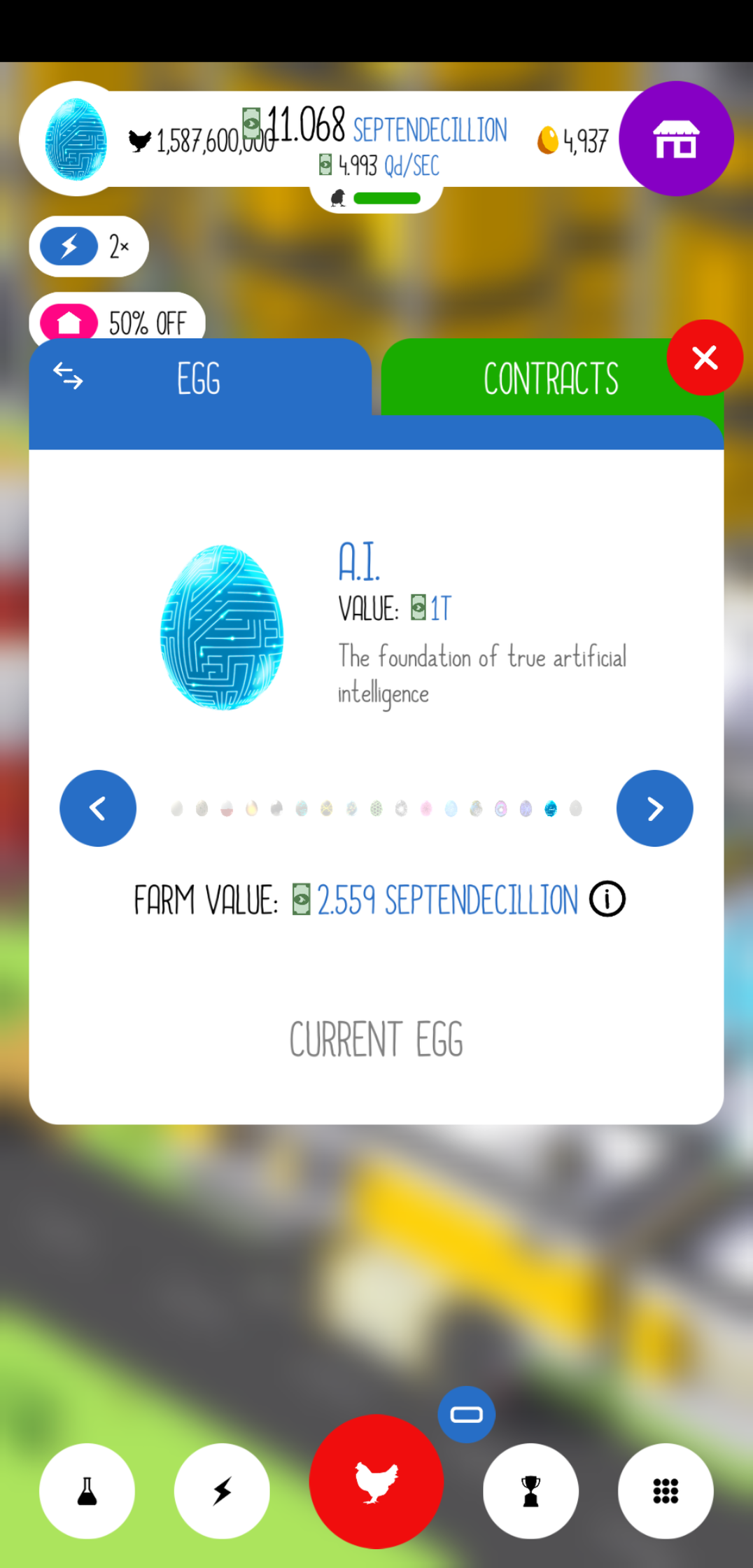Tap the 2x boost indicator
This screenshot has height=1568, width=753.
89,246
